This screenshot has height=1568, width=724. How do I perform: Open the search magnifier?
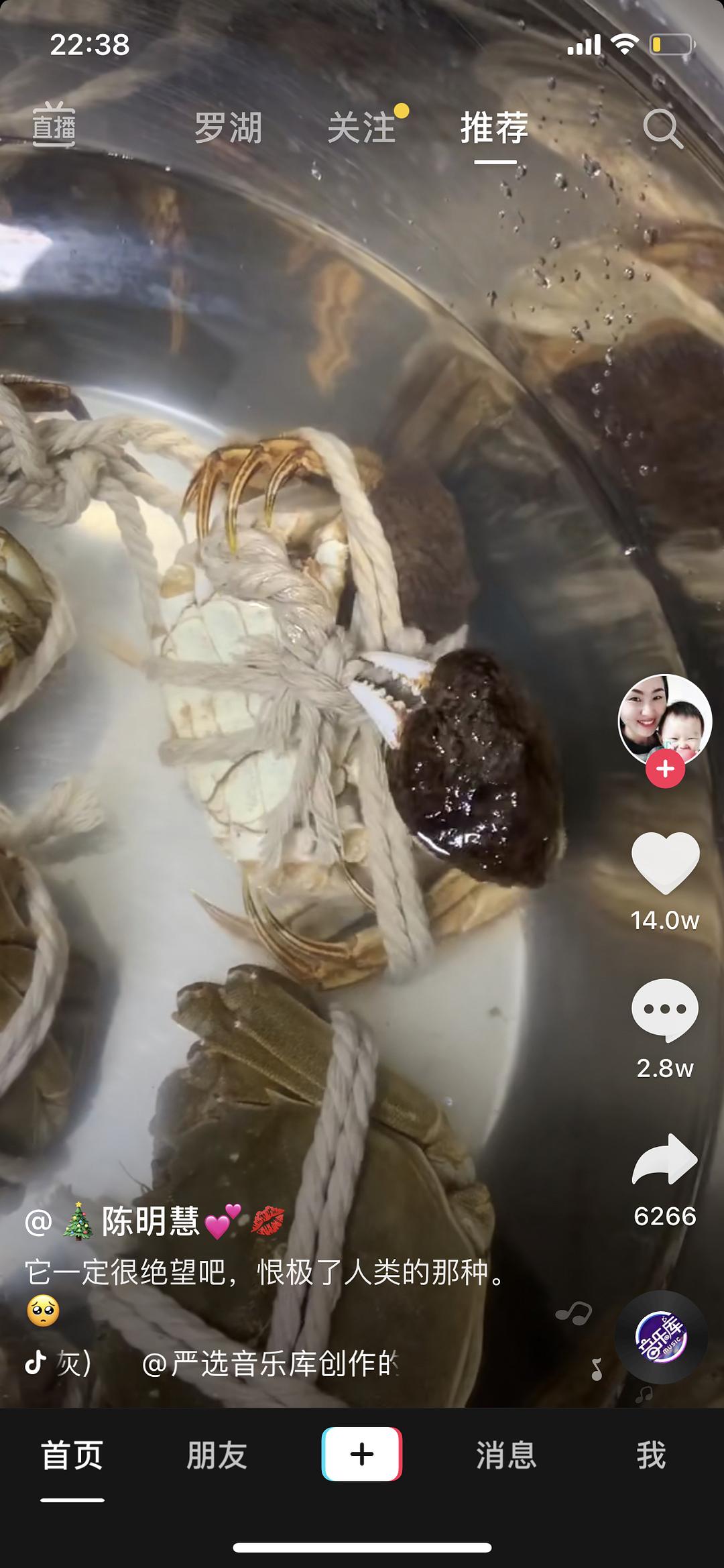click(662, 128)
